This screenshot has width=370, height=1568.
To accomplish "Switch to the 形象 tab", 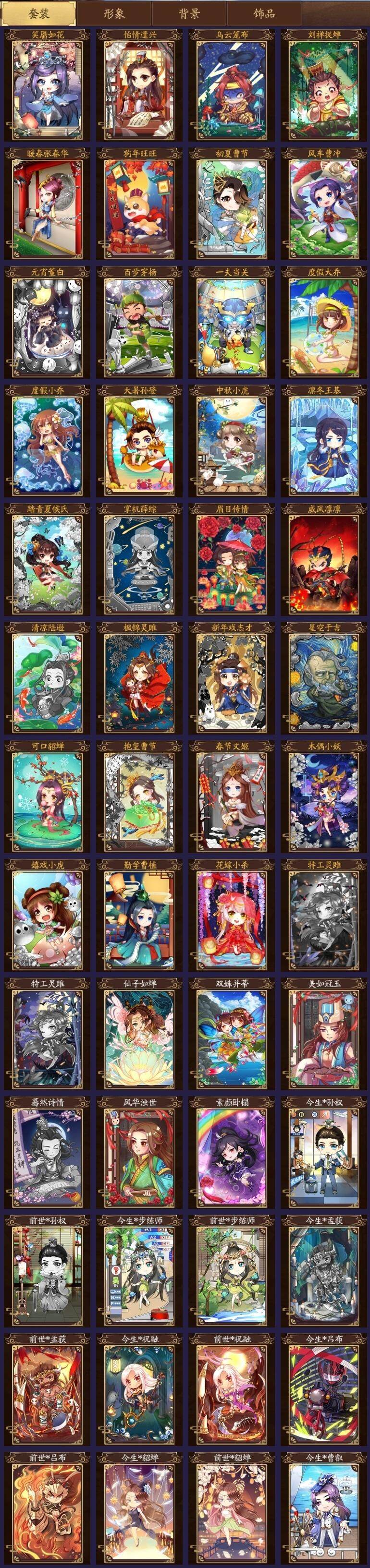I will [114, 13].
